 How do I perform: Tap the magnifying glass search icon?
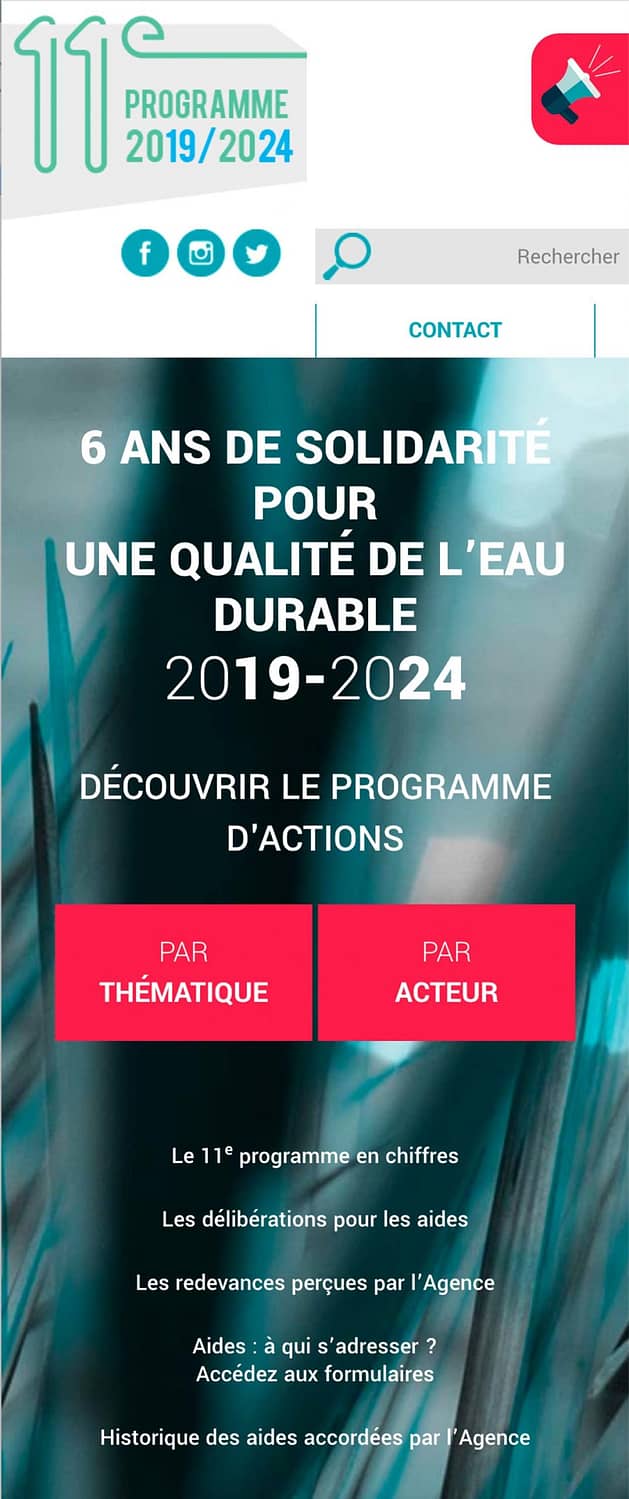(346, 256)
